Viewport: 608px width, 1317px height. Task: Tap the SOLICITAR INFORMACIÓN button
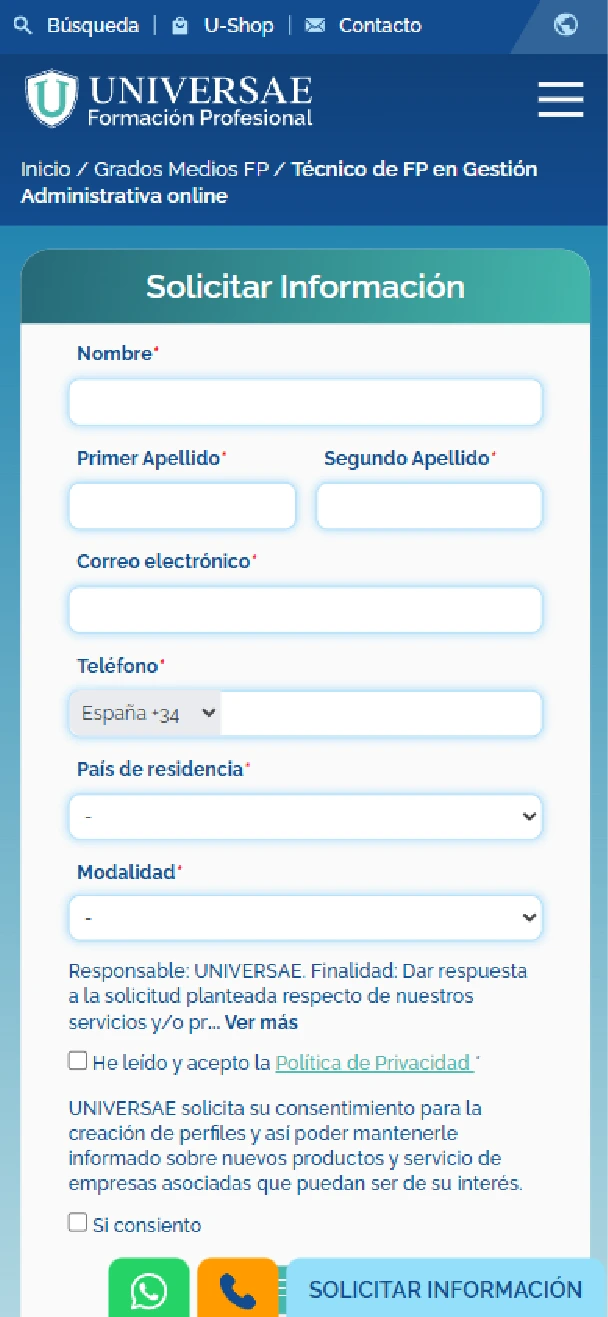[x=446, y=1288]
